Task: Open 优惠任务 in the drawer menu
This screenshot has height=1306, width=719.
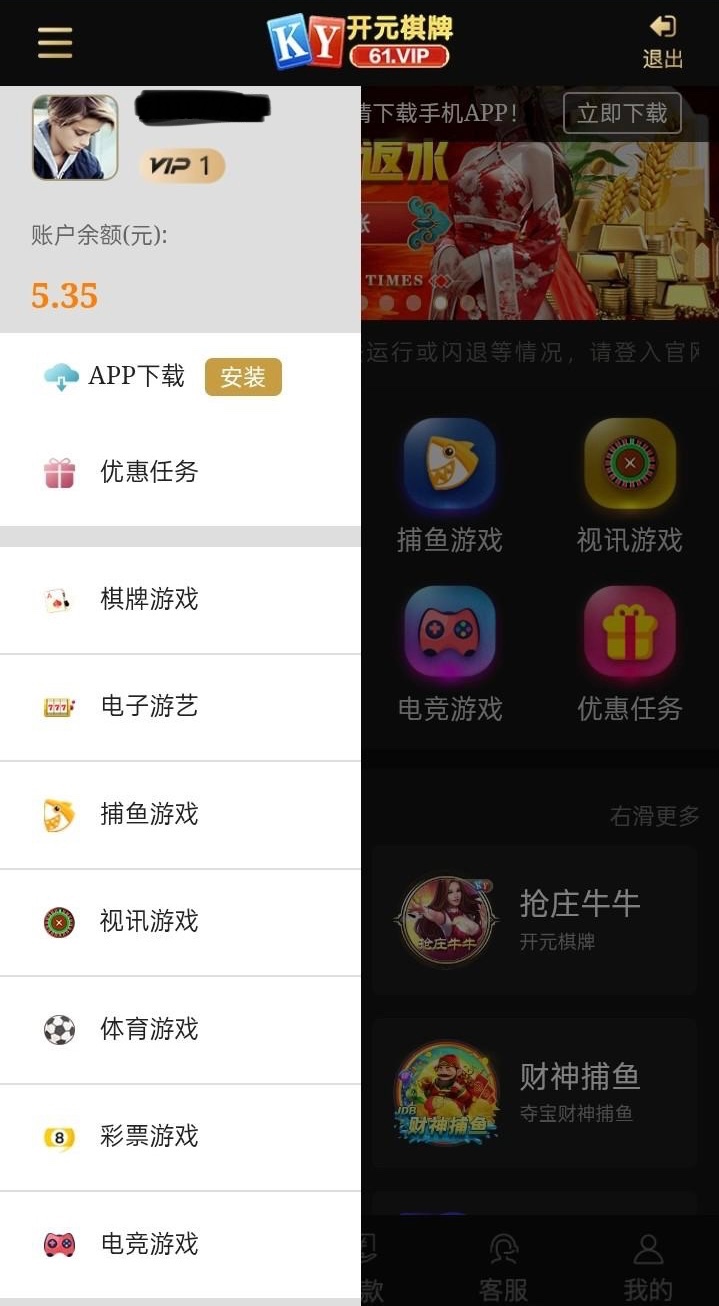Action: (148, 472)
